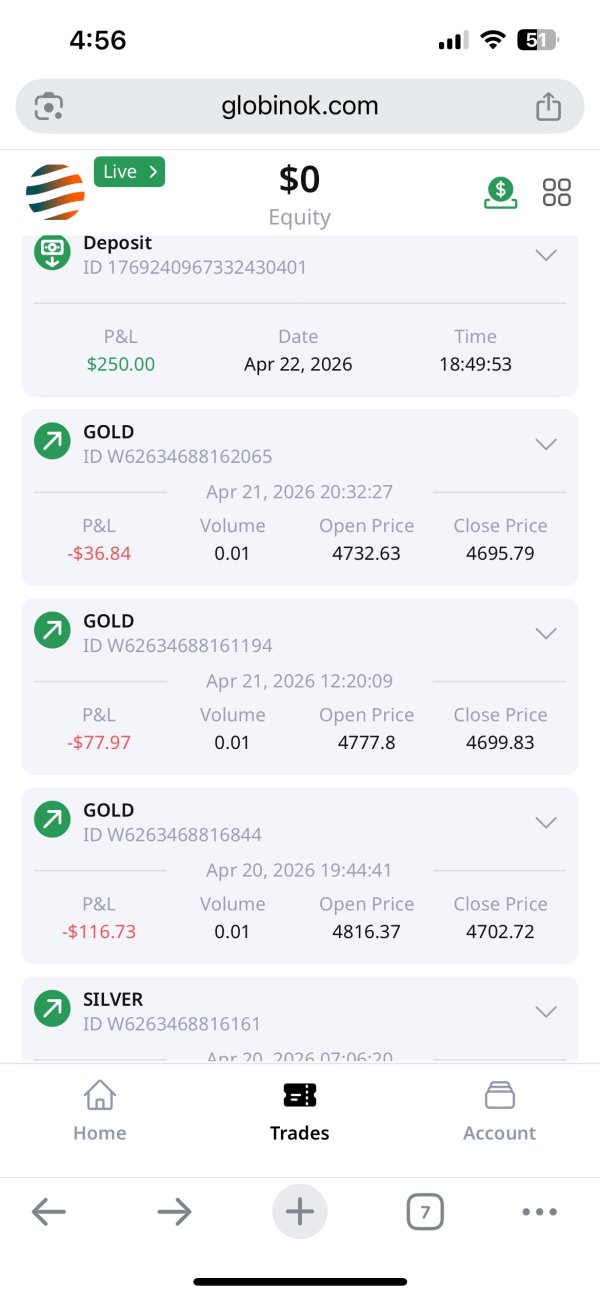Open the four-squares grid menu

[x=557, y=192]
